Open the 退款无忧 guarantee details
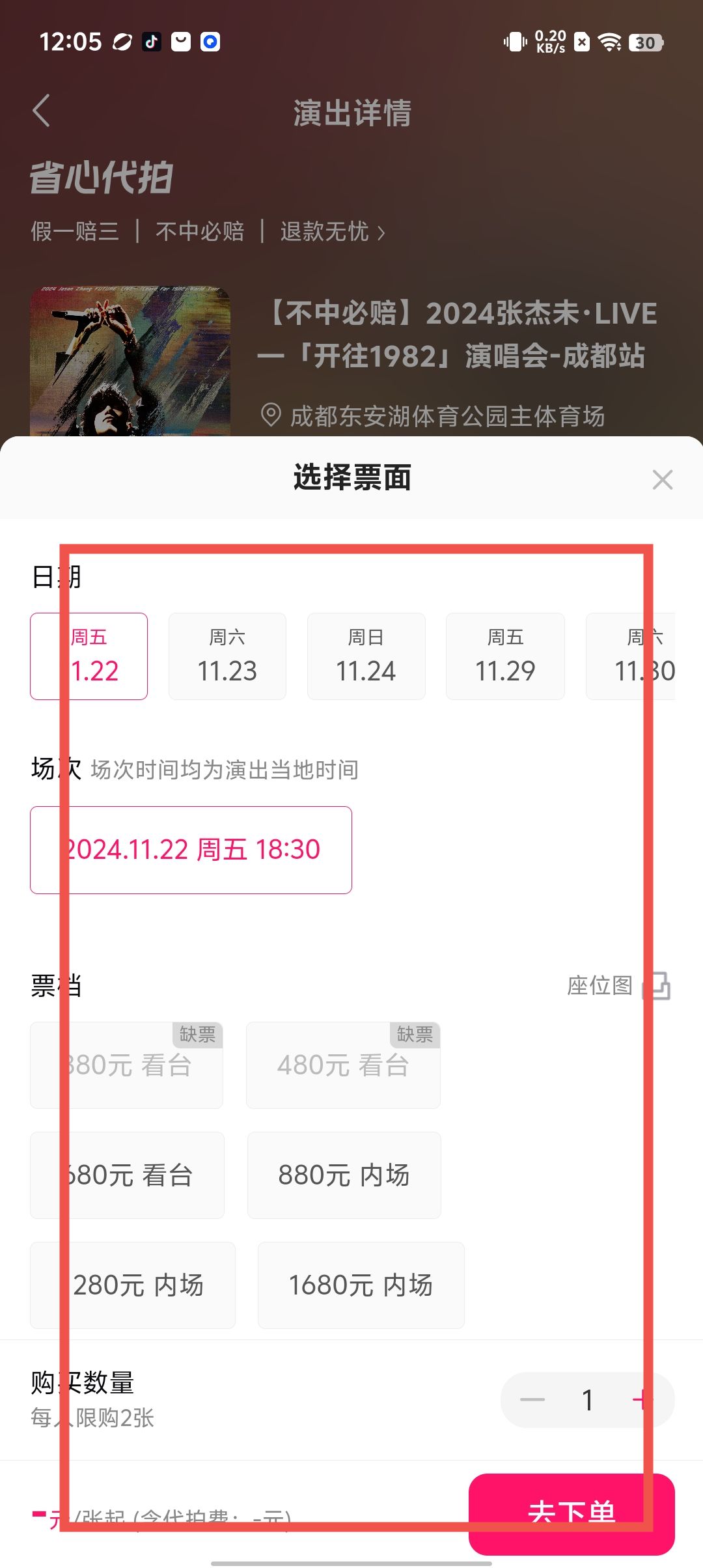This screenshot has height=1568, width=703. point(332,232)
